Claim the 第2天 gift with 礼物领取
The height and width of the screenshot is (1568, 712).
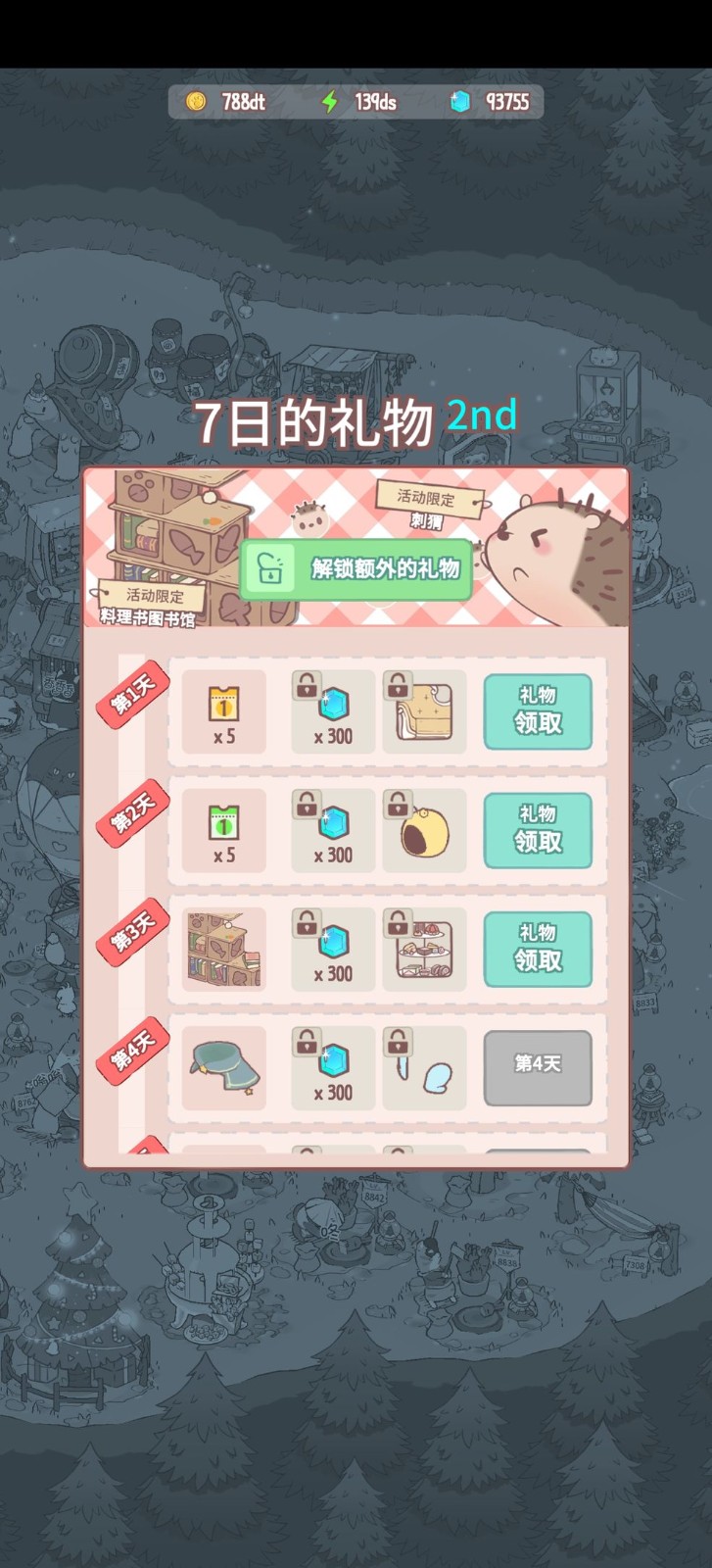point(538,830)
